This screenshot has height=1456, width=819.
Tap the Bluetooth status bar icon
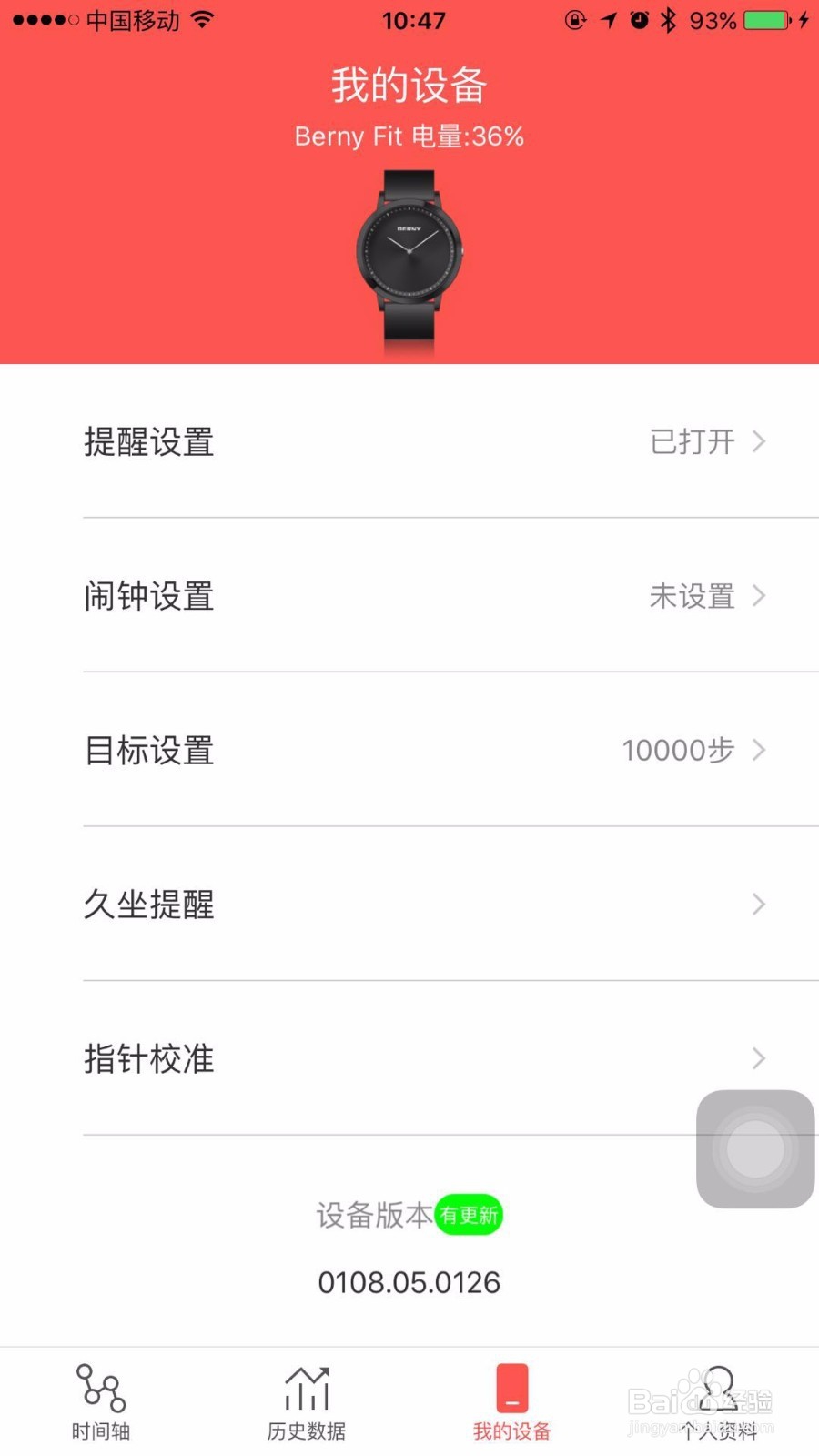[x=667, y=19]
